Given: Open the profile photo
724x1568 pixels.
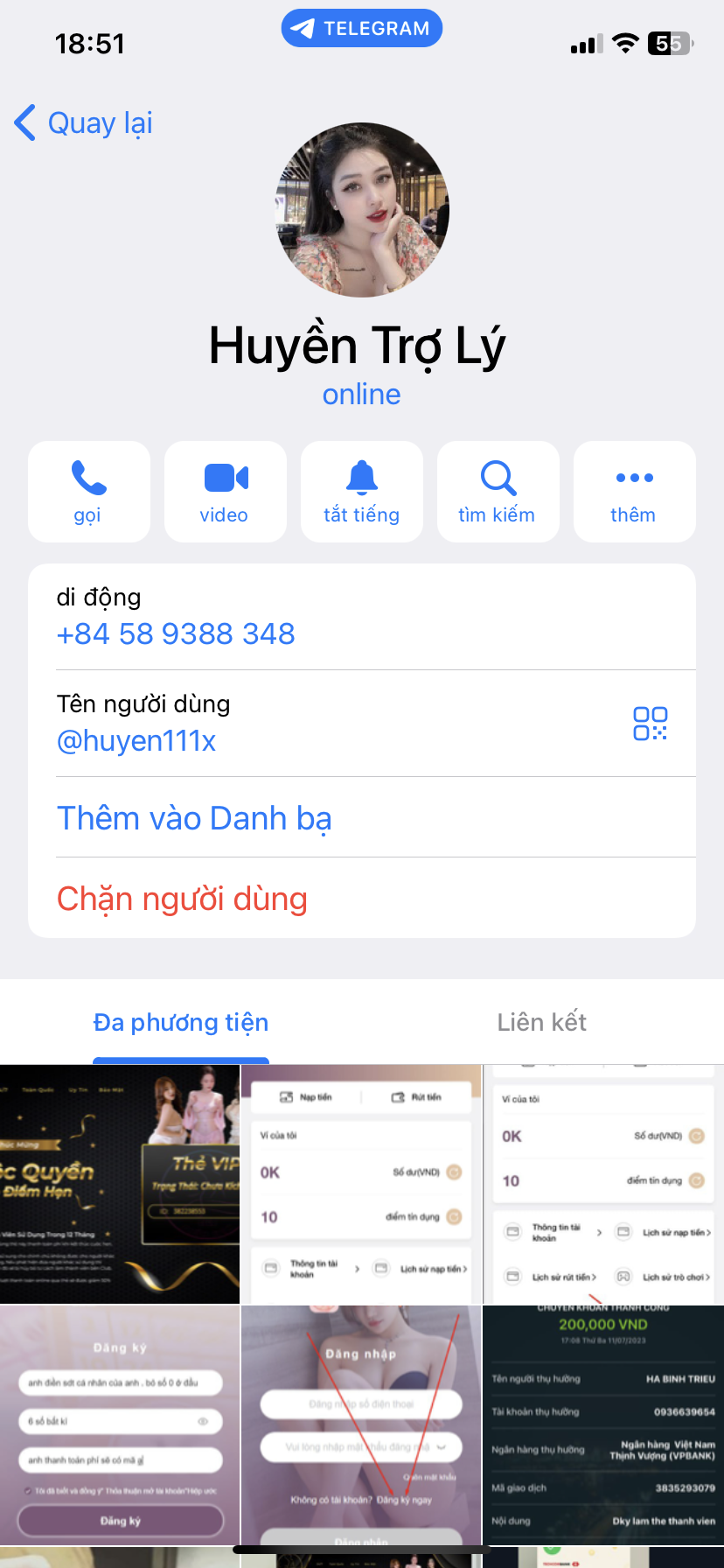Looking at the screenshot, I should click(x=362, y=210).
